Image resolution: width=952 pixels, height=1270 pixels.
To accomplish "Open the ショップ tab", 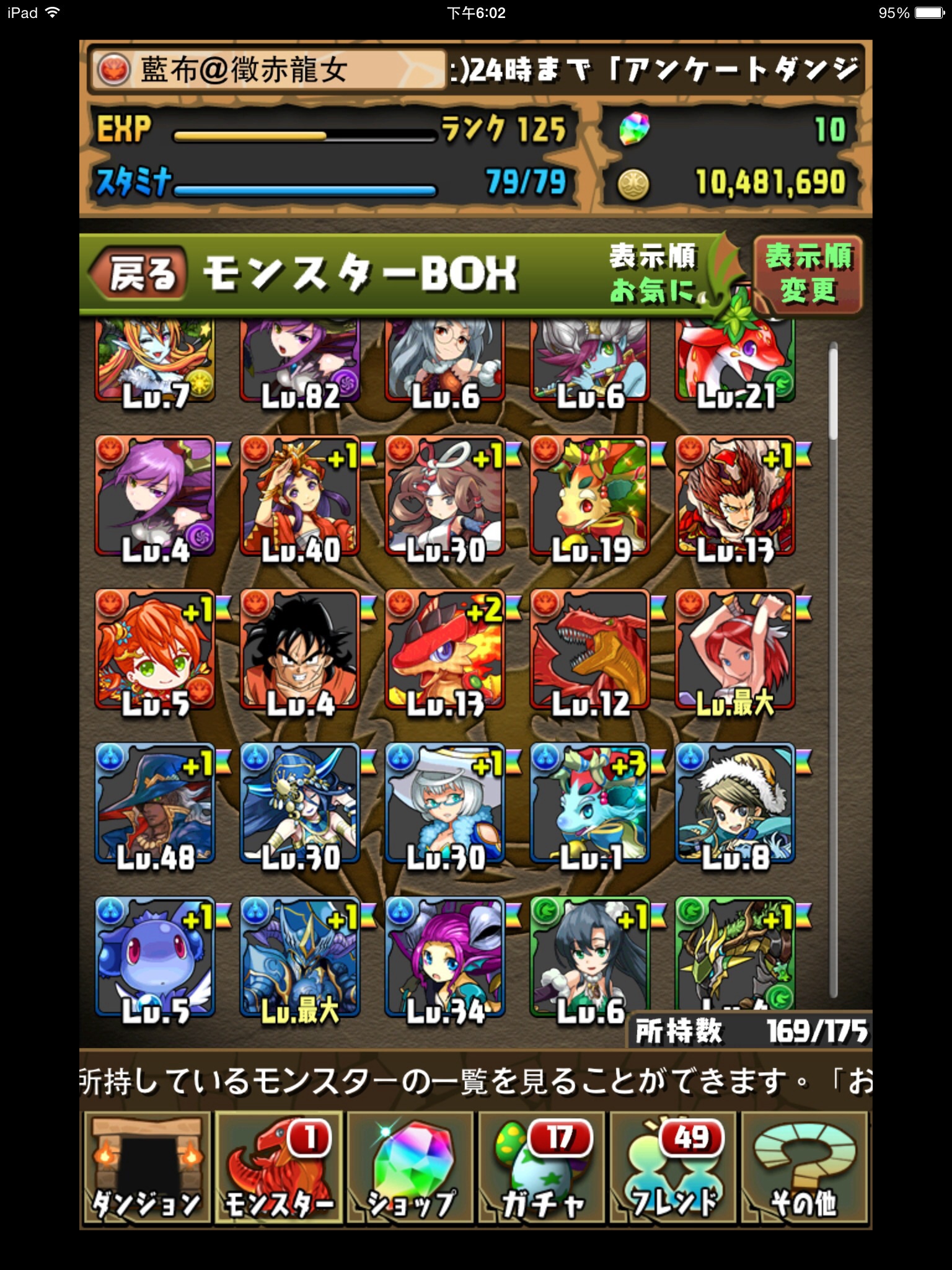I will point(410,1168).
